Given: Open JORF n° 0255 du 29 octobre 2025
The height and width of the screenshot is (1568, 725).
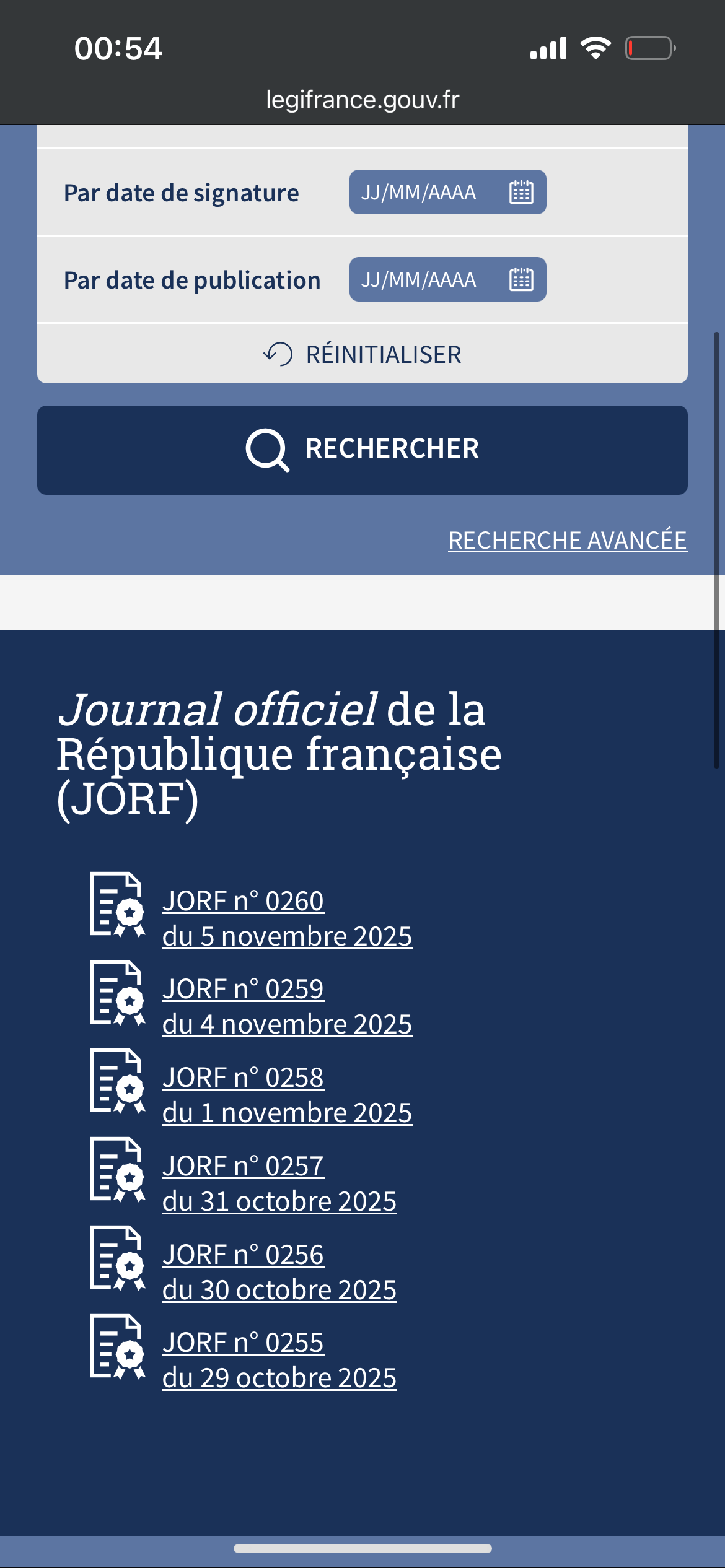Looking at the screenshot, I should (279, 1360).
